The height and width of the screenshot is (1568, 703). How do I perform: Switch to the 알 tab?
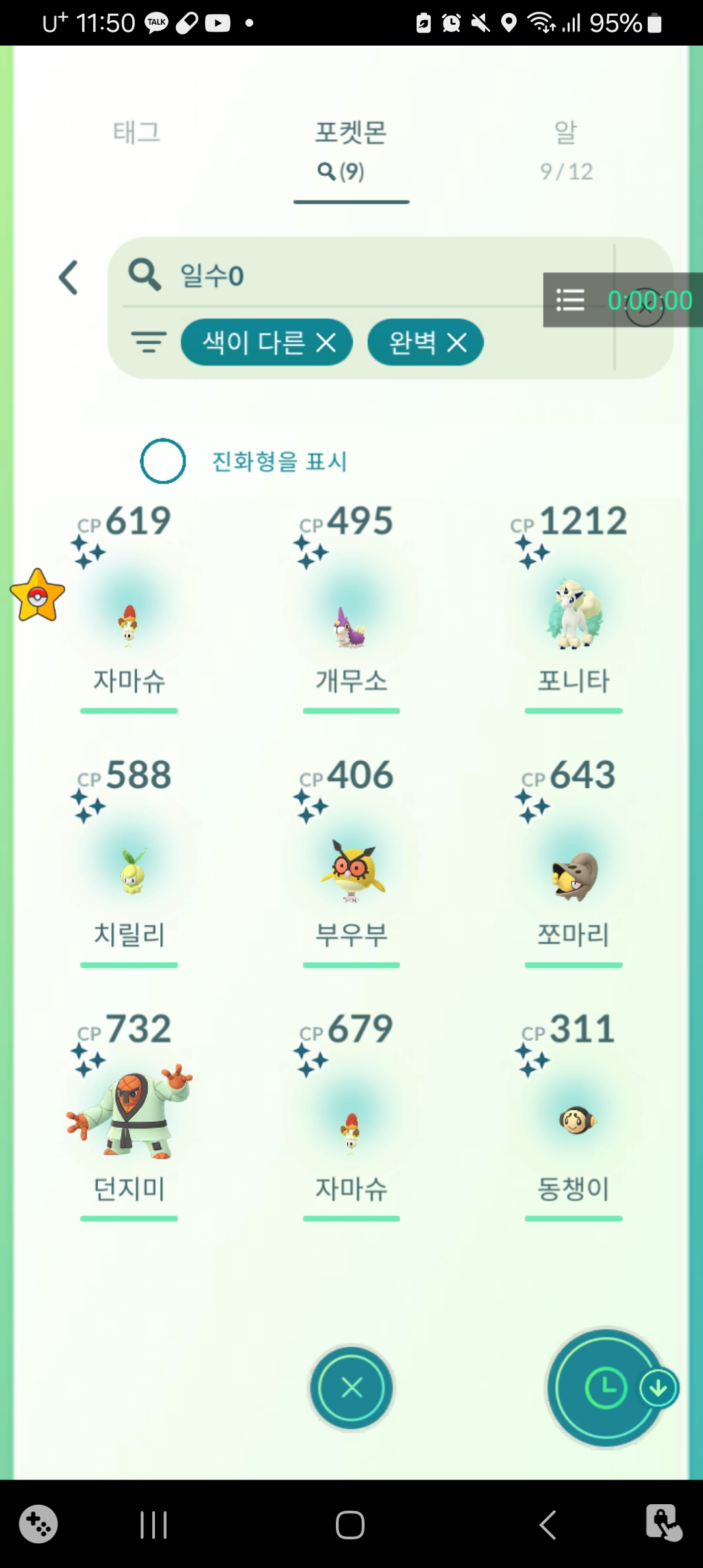point(566,148)
